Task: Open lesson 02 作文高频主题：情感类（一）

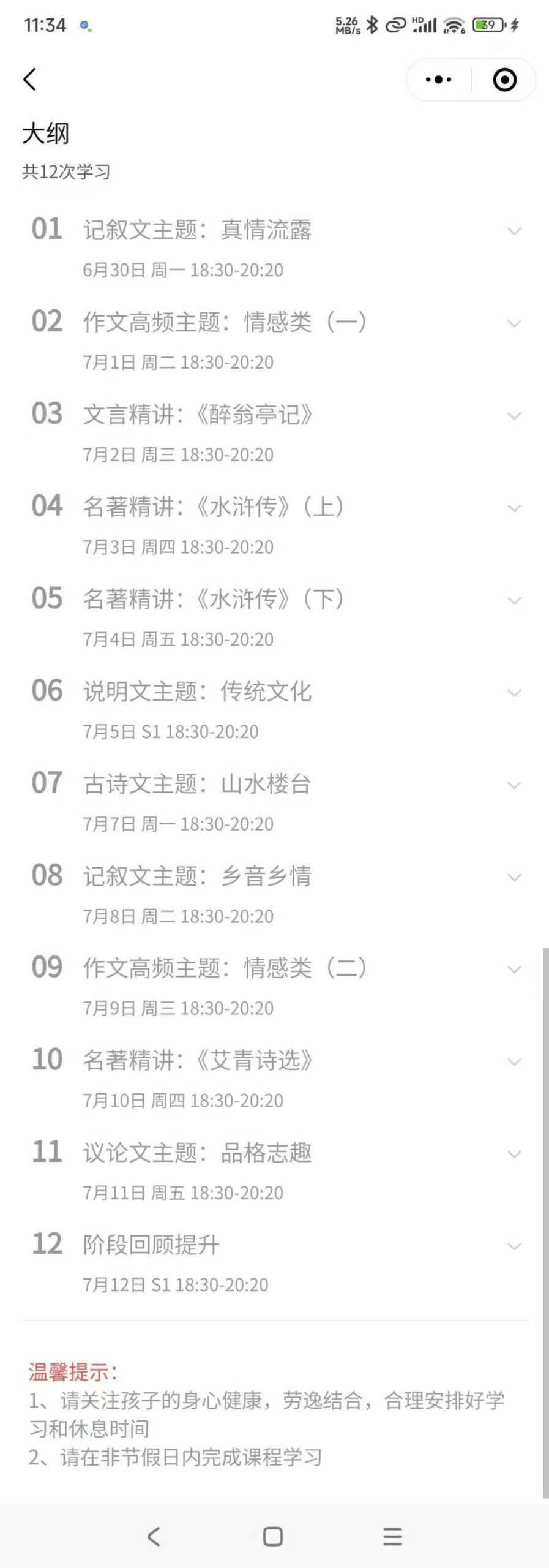Action: (x=225, y=323)
